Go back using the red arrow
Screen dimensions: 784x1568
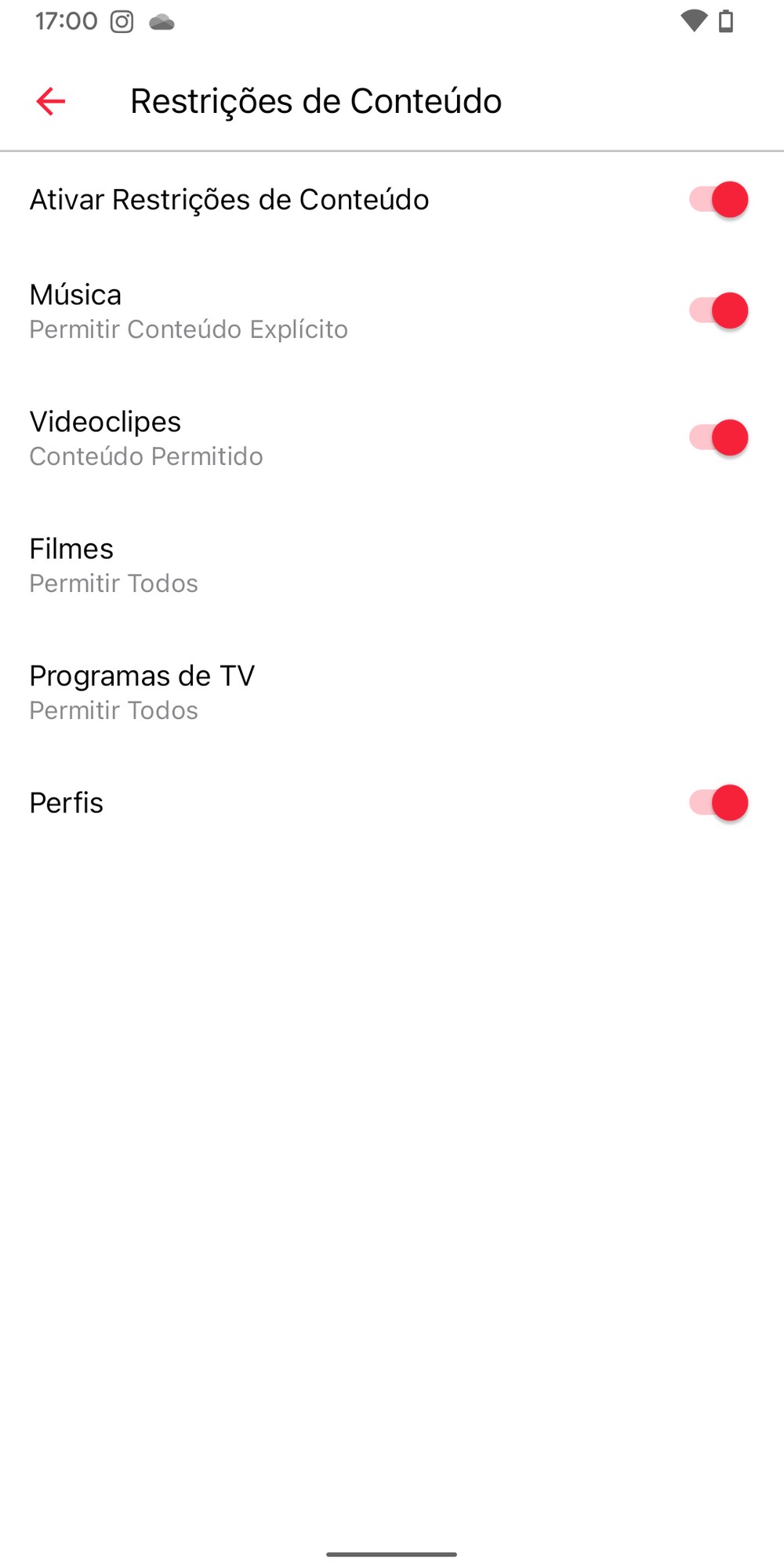[51, 101]
